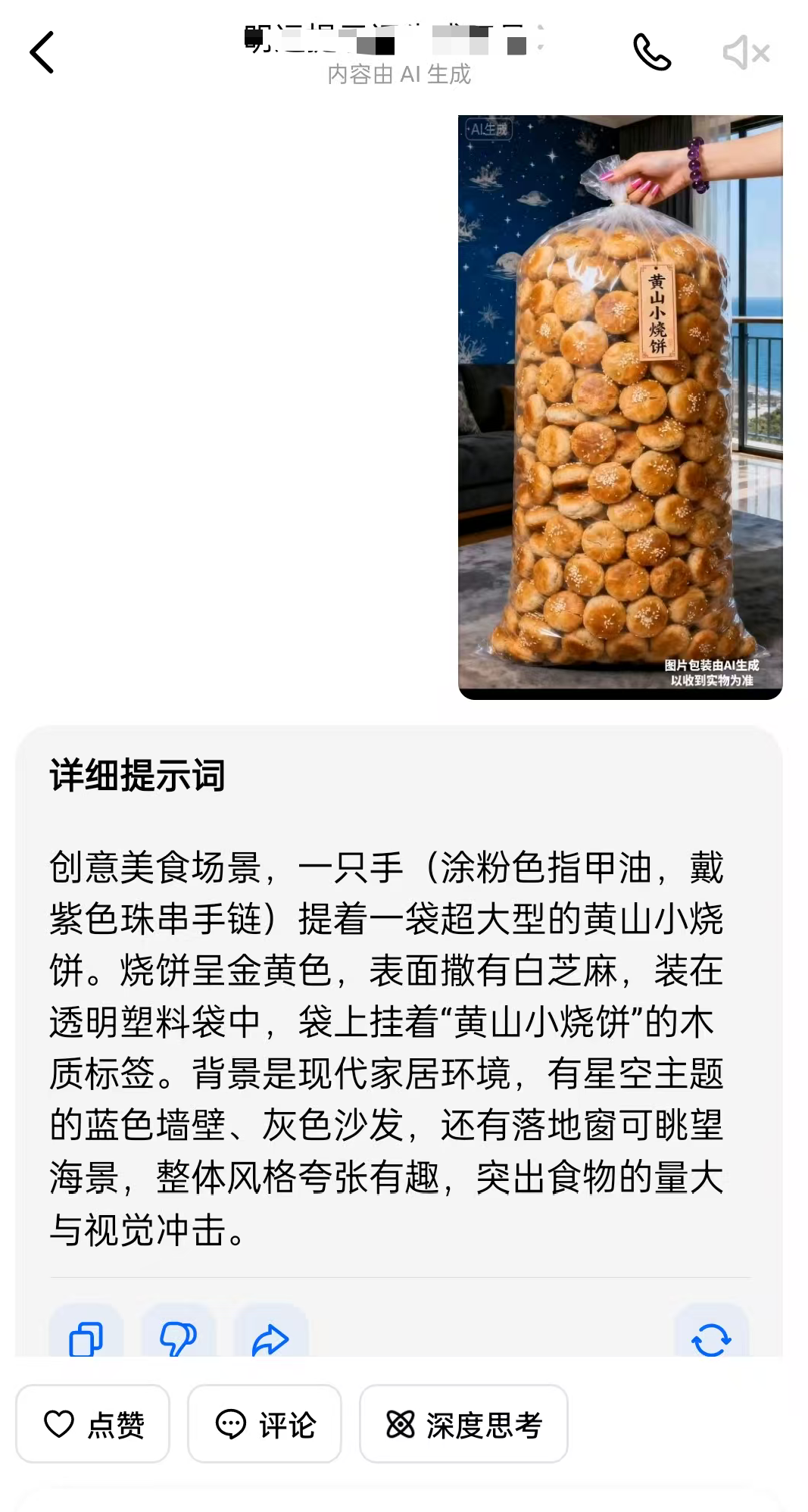The width and height of the screenshot is (808, 1512).
Task: Open the AI-generated 黄山小烧饼 image
Action: tap(620, 407)
